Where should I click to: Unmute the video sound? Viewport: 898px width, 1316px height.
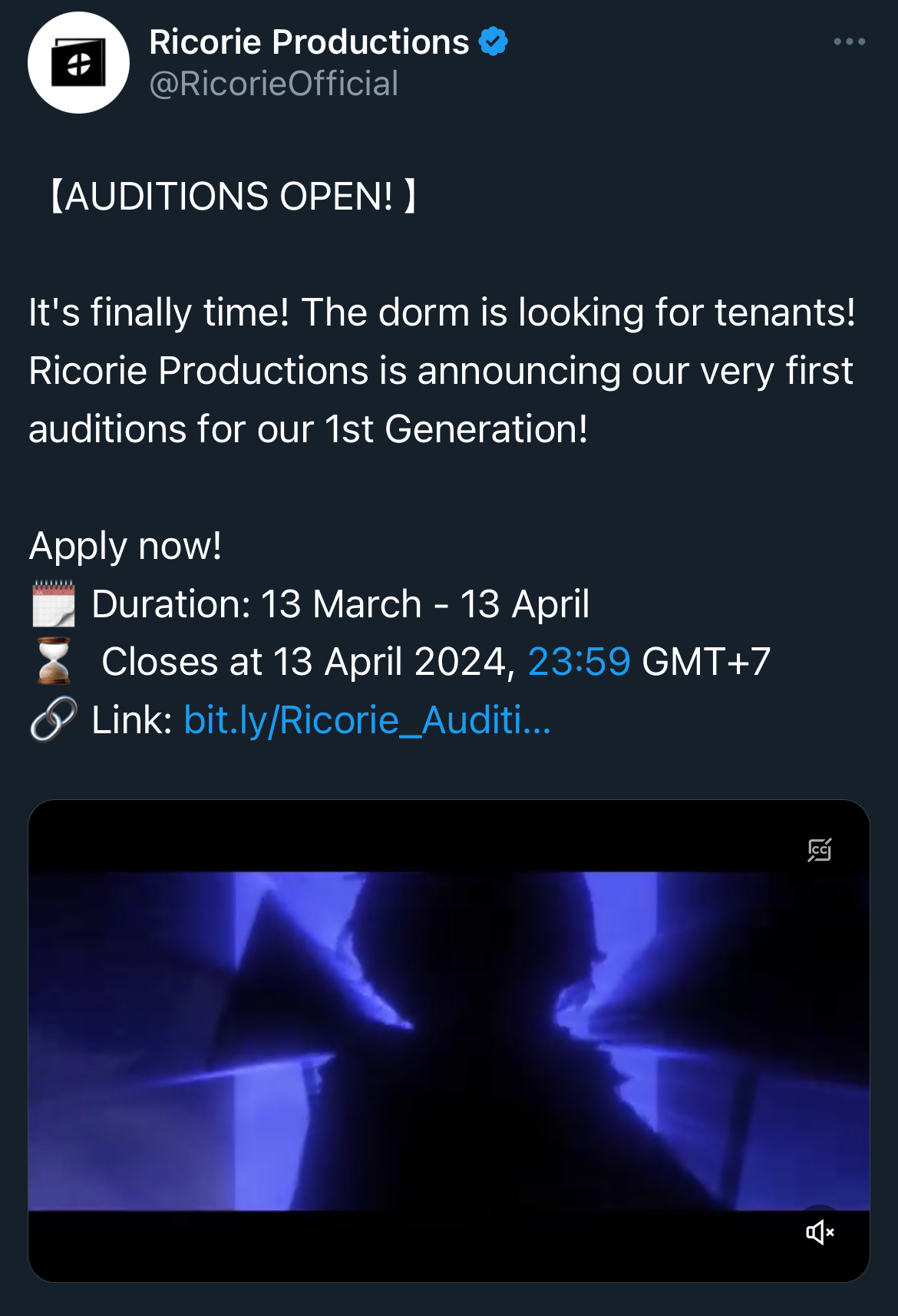click(x=819, y=1232)
